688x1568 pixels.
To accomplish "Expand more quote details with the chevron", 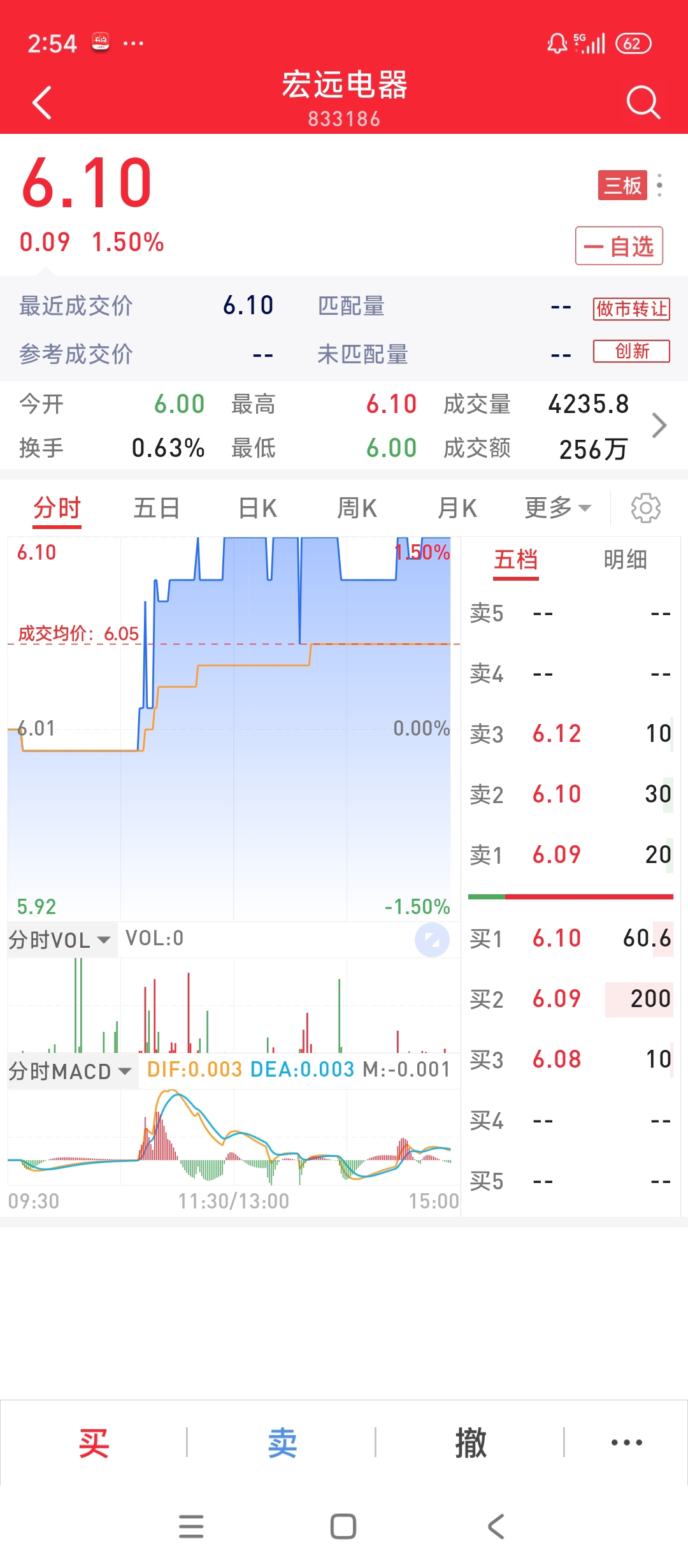I will tap(660, 426).
